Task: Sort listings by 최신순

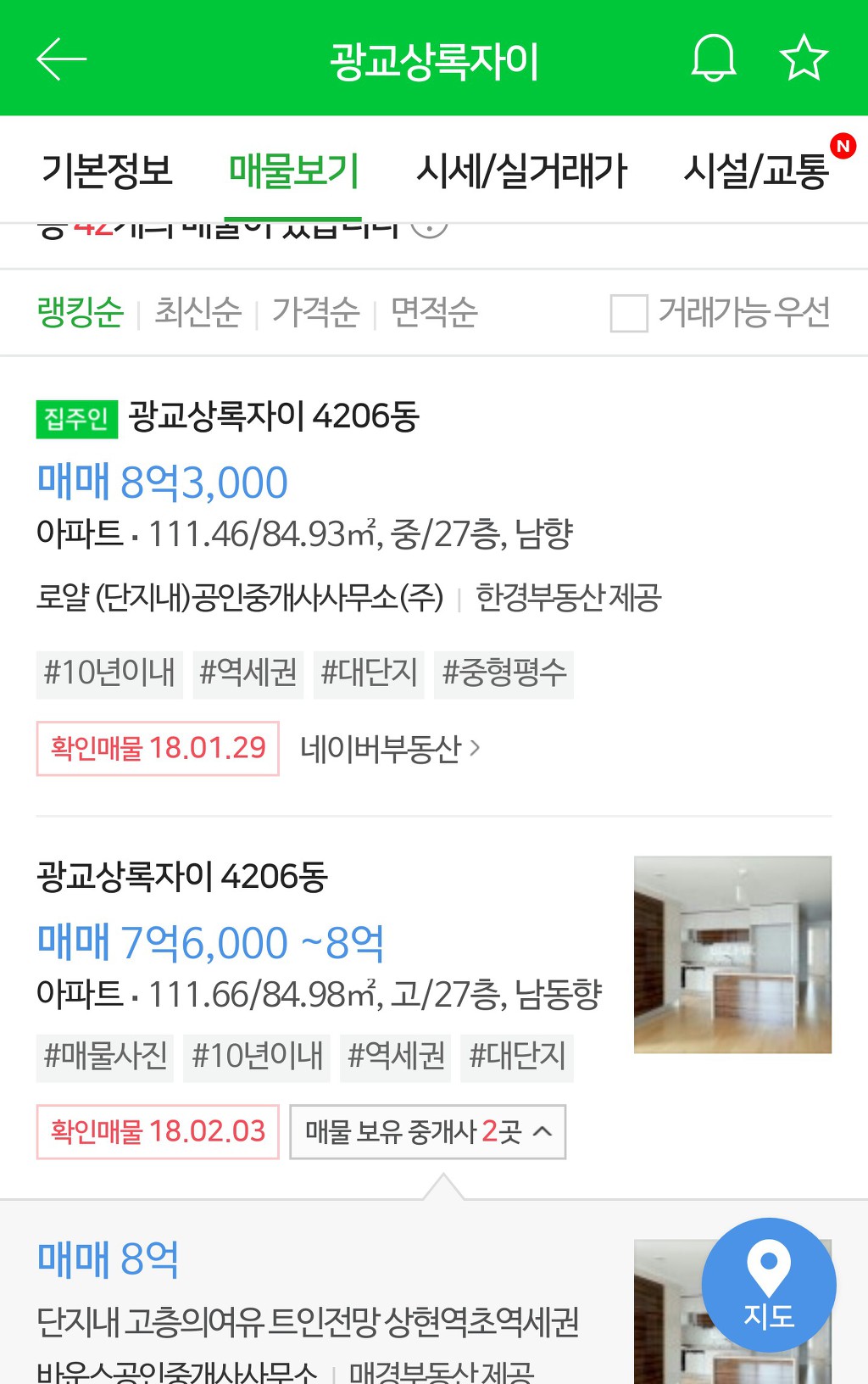Action: click(x=198, y=312)
